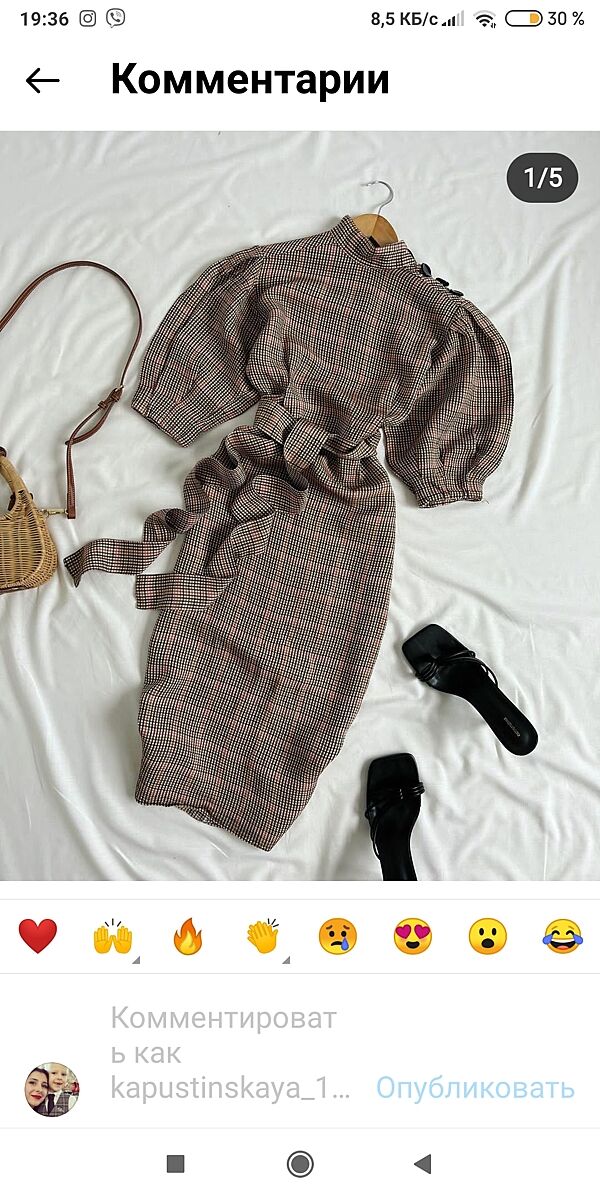Tap Опубликовать to post the comment

coord(475,1088)
